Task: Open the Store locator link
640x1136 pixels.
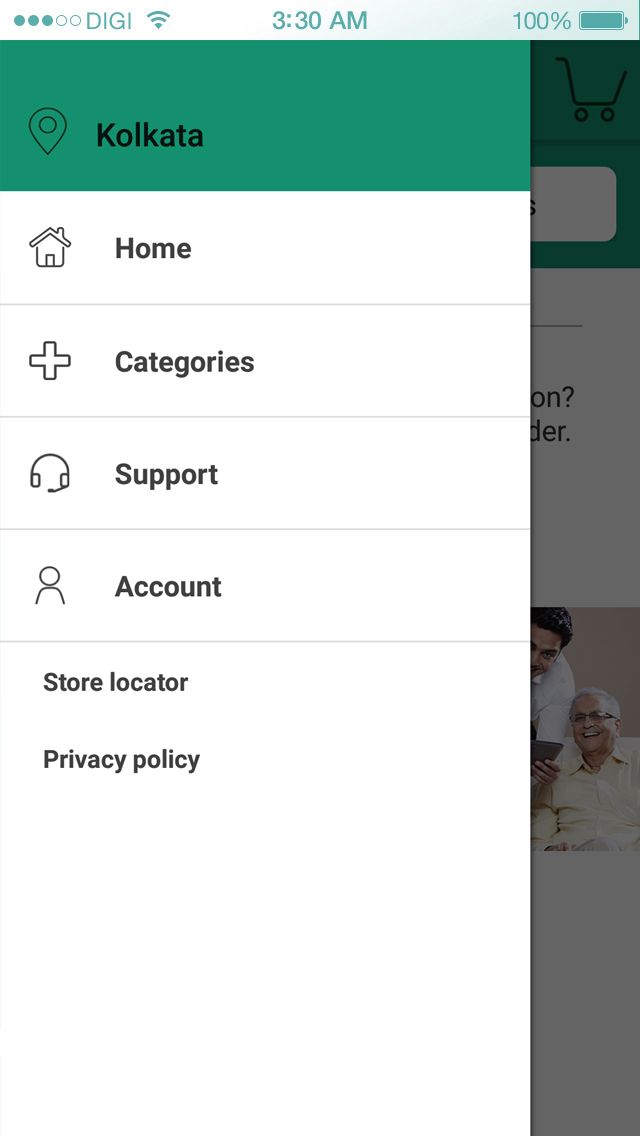Action: (x=115, y=683)
